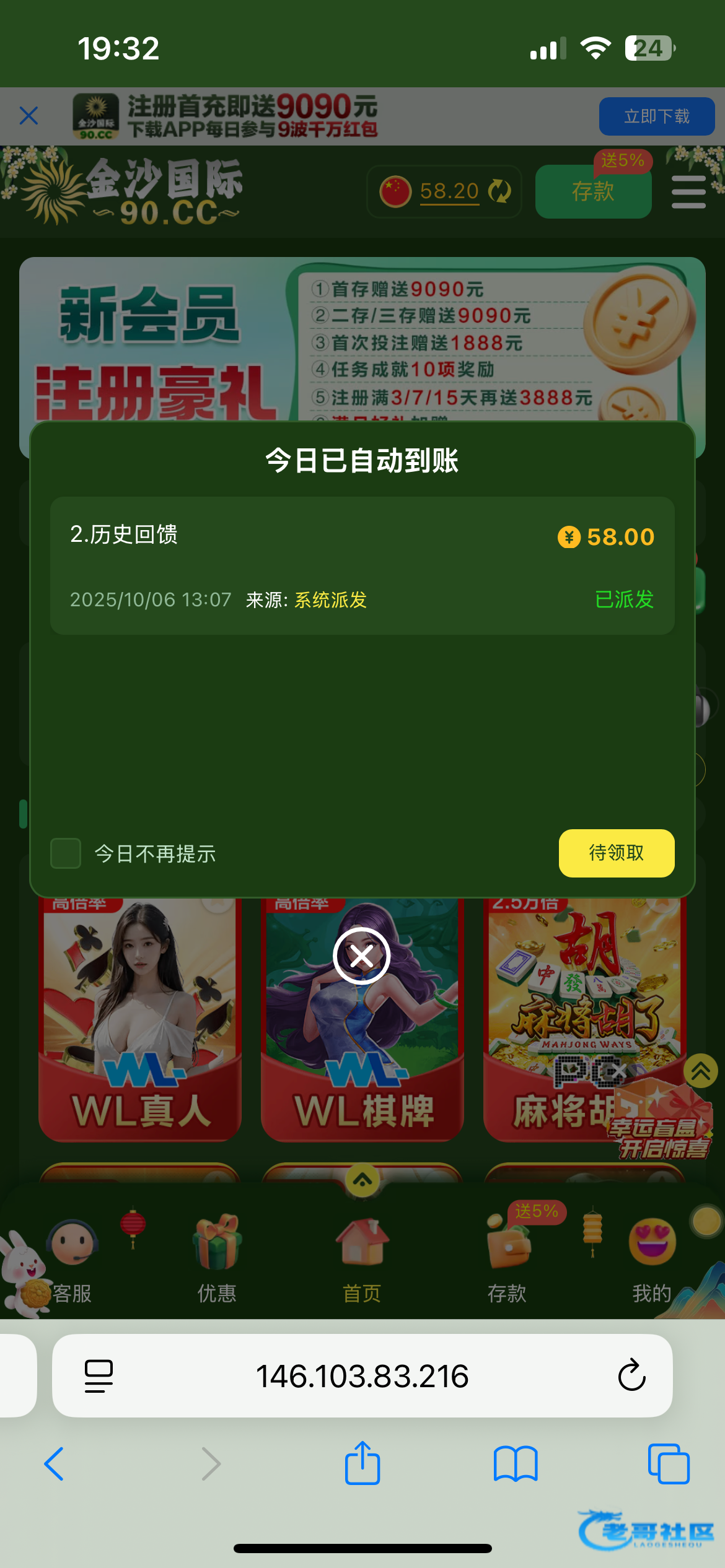Open the hamburger menu
The width and height of the screenshot is (725, 1568).
click(688, 192)
